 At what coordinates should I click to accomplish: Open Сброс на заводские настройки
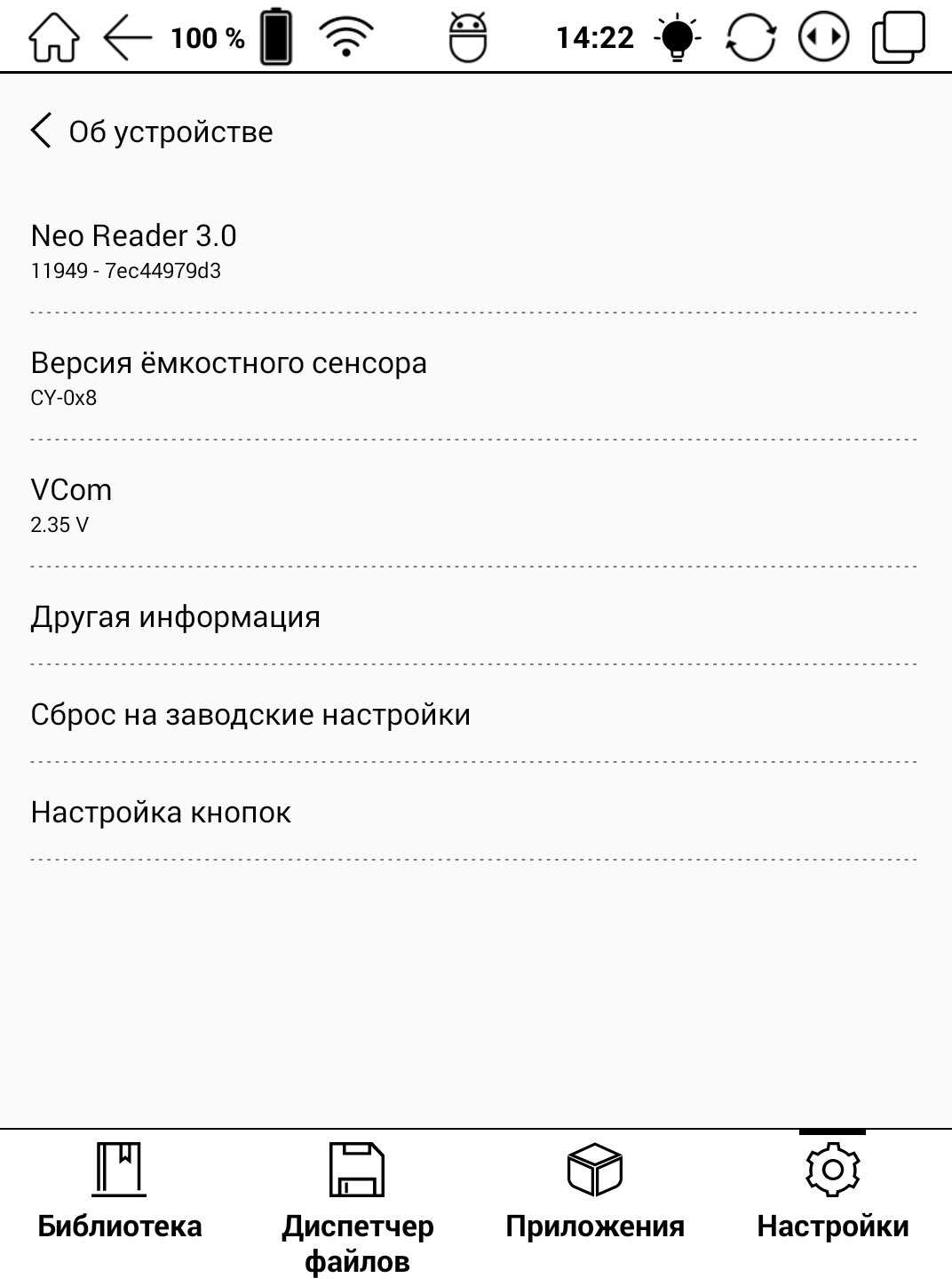pyautogui.click(x=250, y=714)
